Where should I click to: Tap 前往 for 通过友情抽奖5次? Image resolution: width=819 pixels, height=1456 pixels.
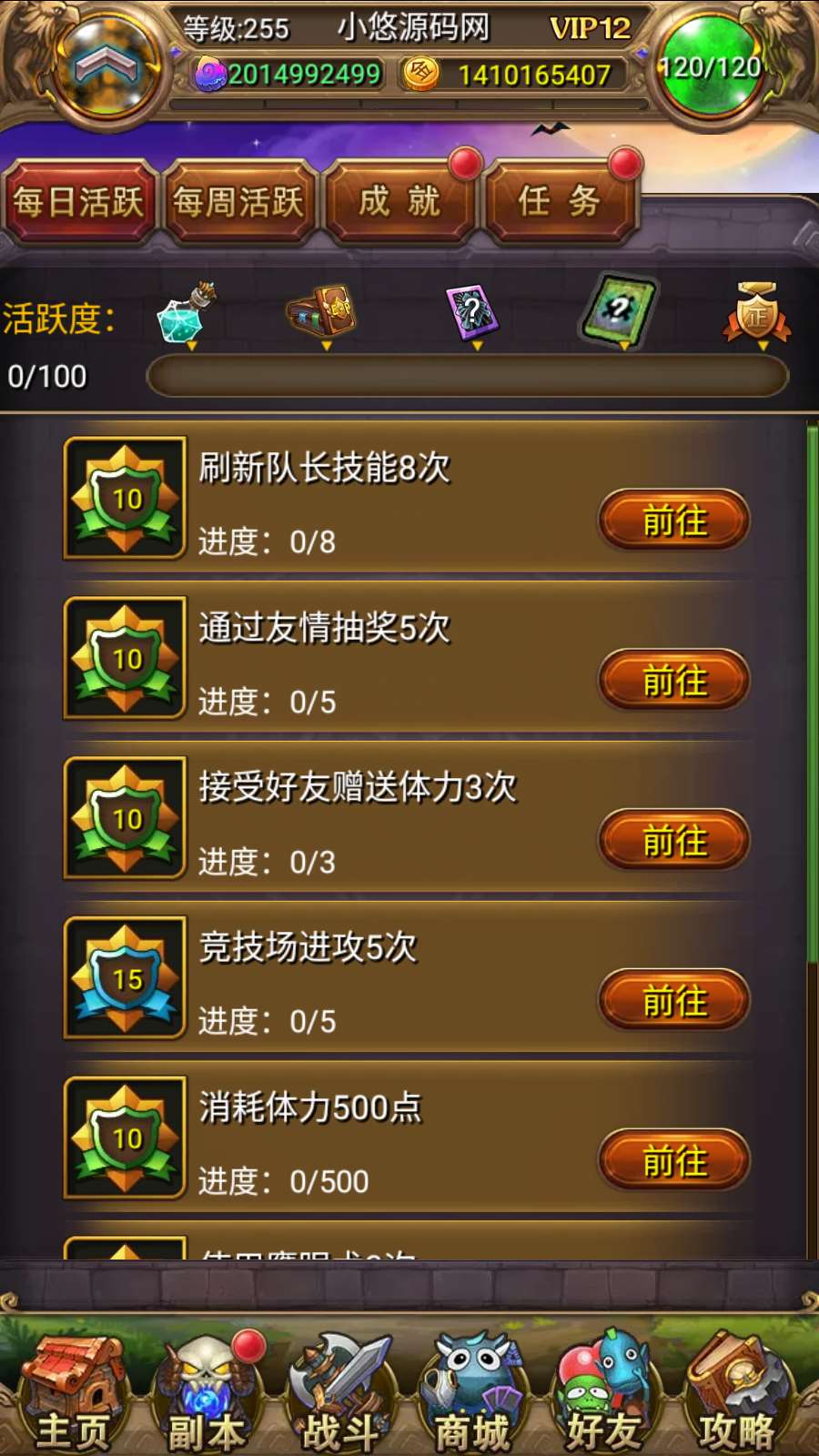[674, 681]
